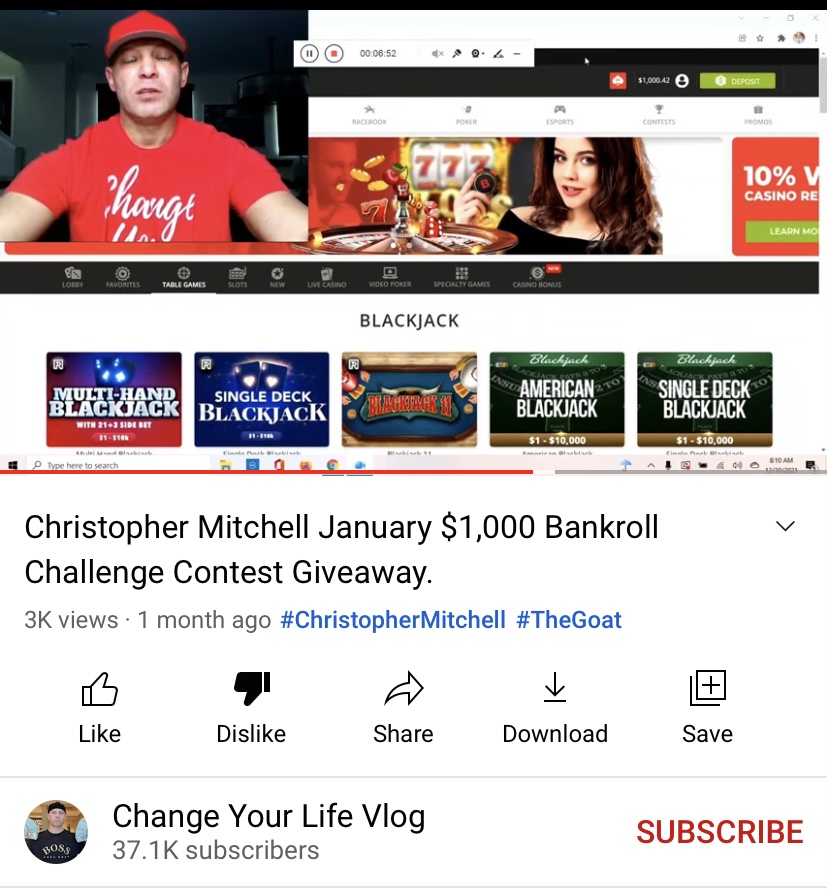Open the #ChristopherMitchell hashtag
827x891 pixels.
(393, 620)
